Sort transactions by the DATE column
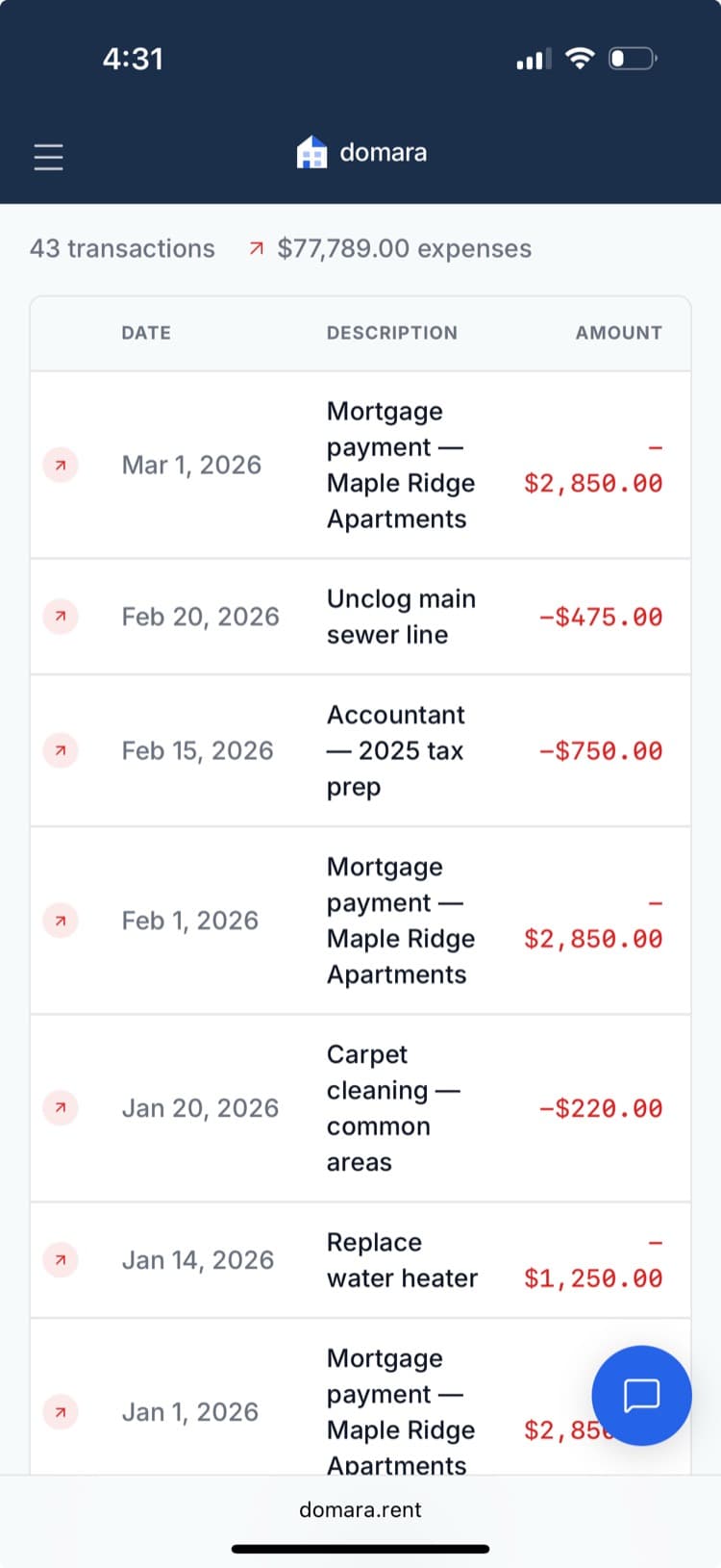The image size is (721, 1568). [146, 333]
